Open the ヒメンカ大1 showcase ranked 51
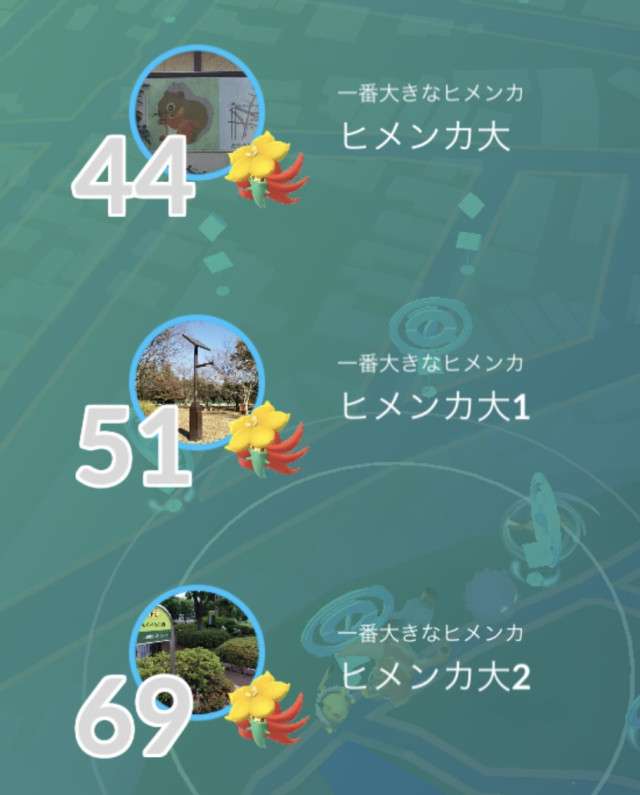 click(x=198, y=382)
